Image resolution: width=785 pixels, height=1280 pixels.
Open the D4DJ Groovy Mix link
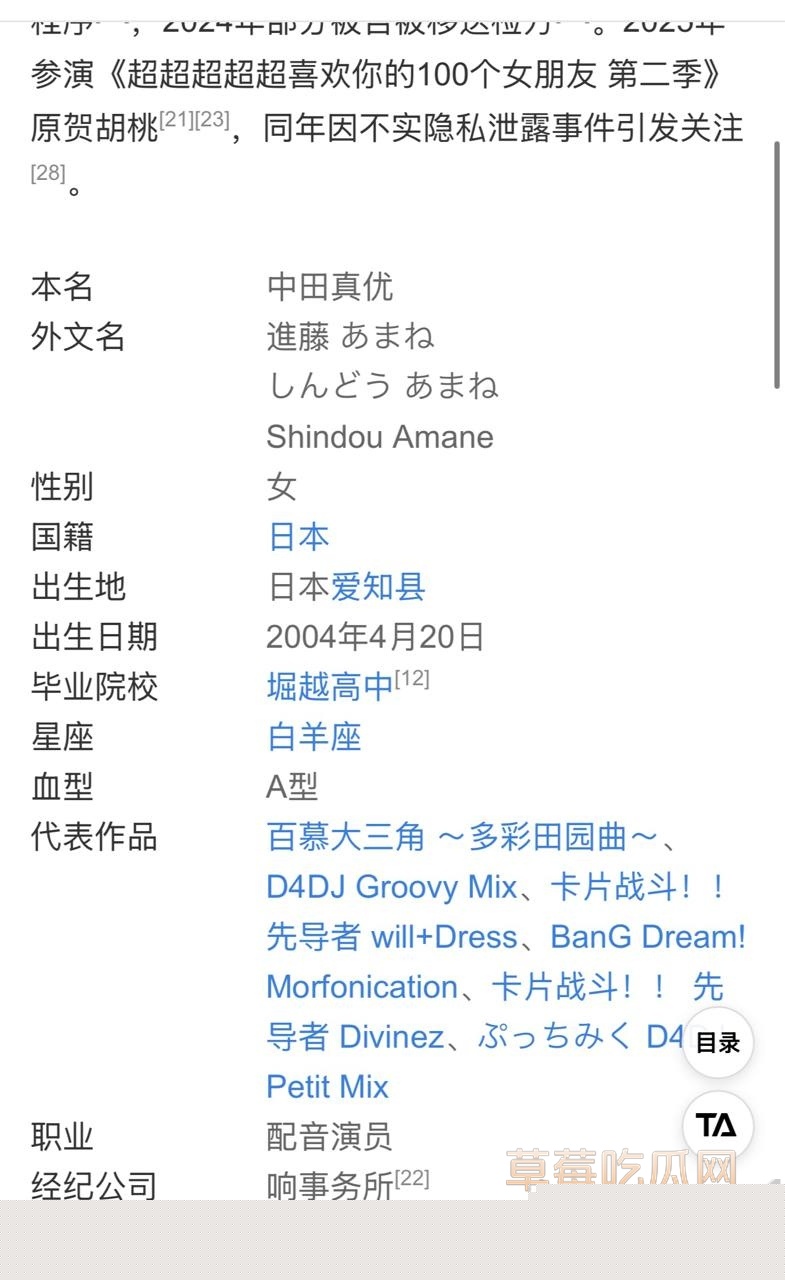[391, 887]
